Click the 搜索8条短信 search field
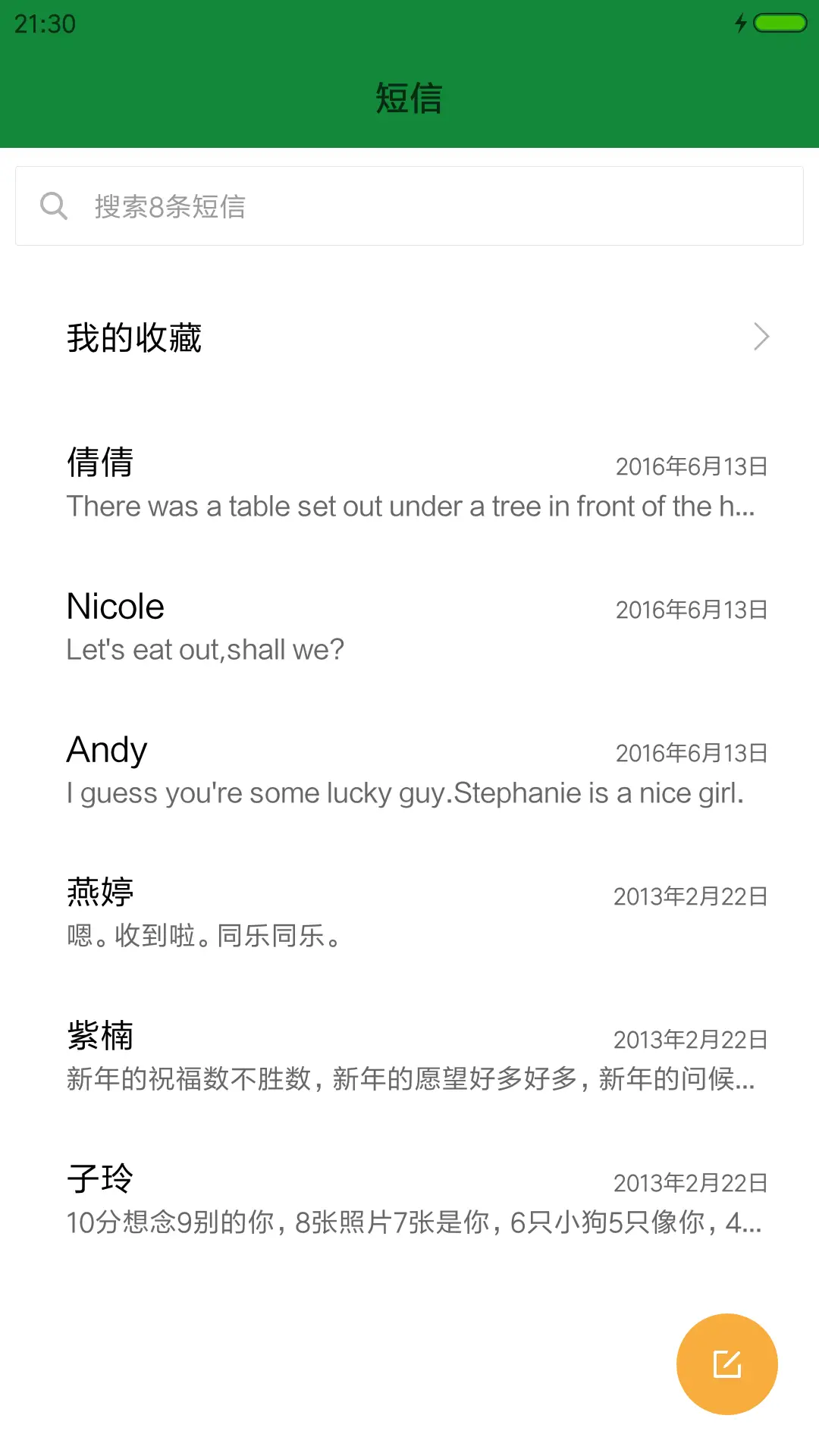The height and width of the screenshot is (1456, 819). [x=303, y=206]
